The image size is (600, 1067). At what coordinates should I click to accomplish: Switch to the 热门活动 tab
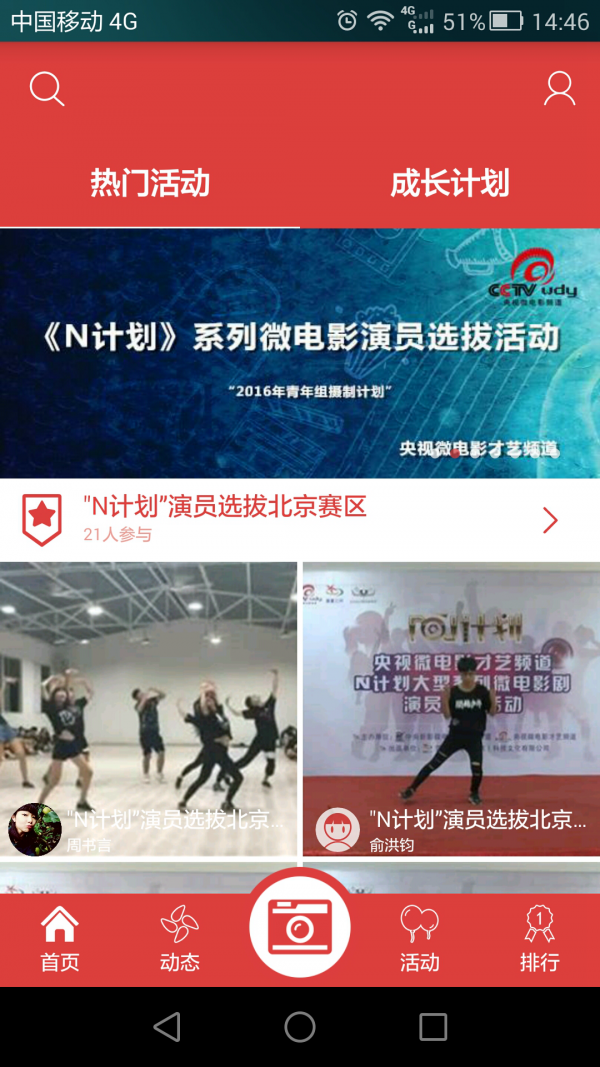150,183
